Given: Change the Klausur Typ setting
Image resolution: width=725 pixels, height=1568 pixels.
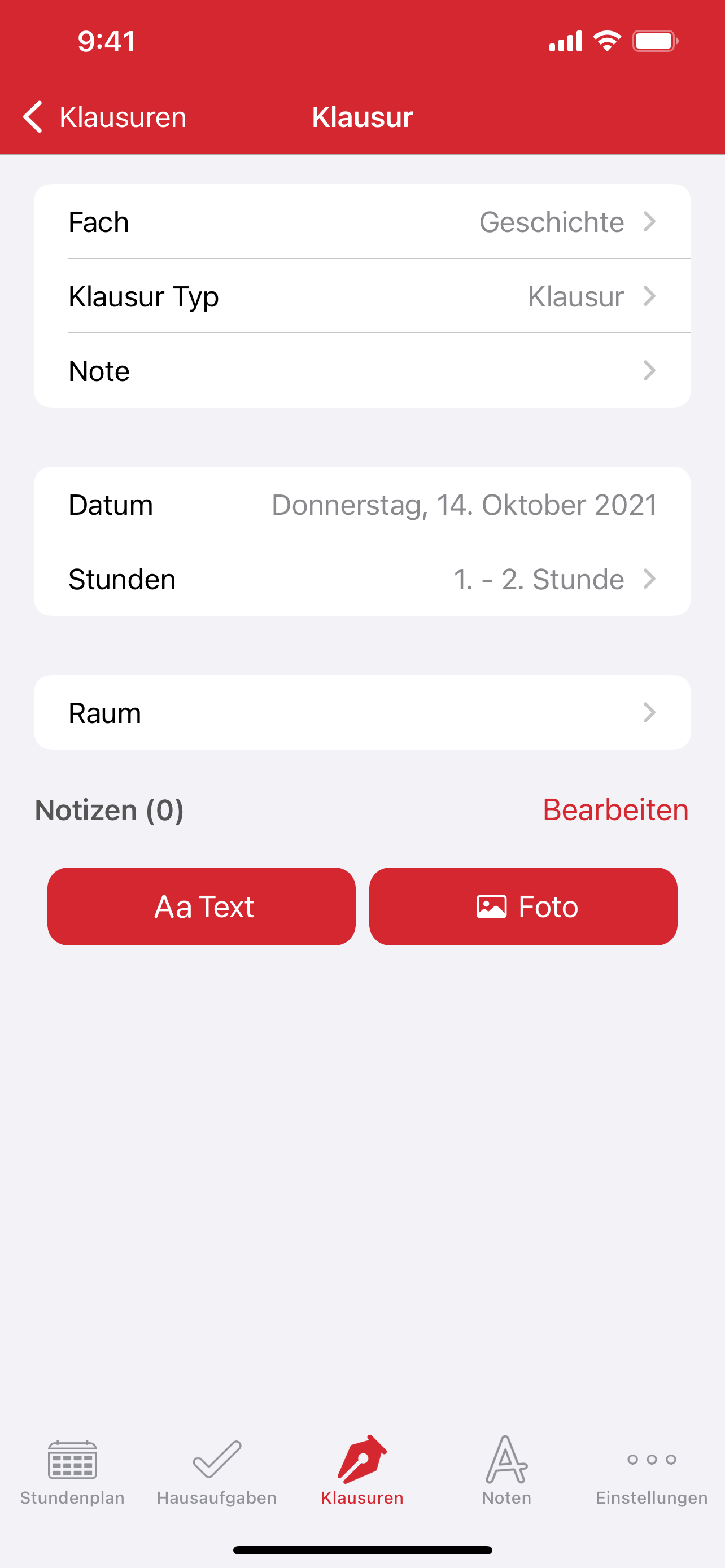Looking at the screenshot, I should point(362,296).
